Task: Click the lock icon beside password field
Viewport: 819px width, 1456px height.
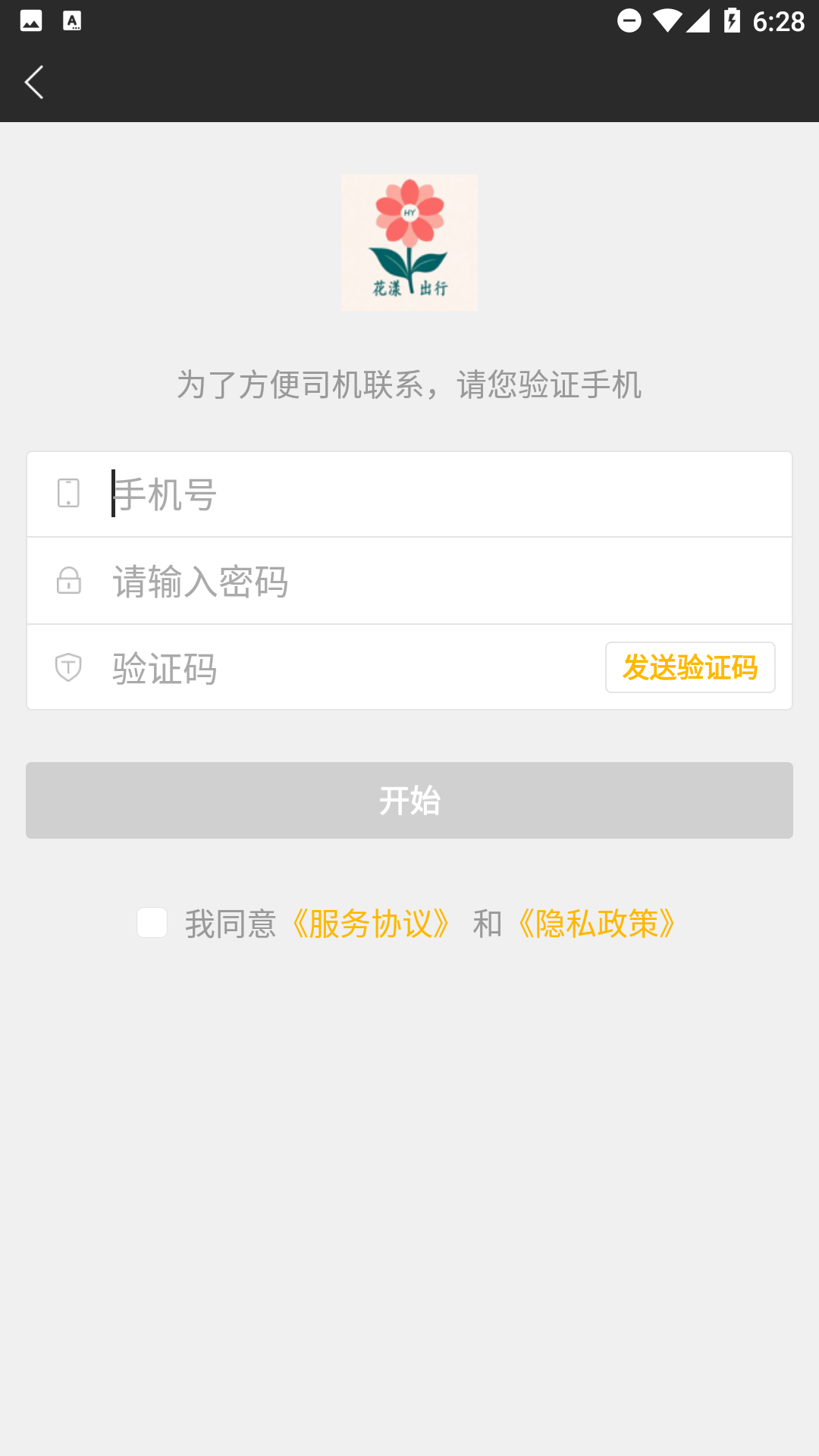Action: [x=69, y=581]
